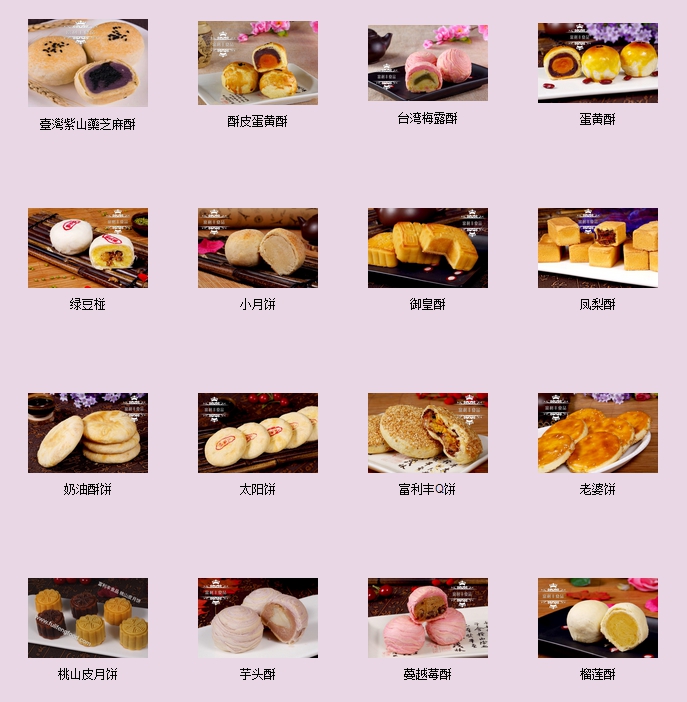Open the 芋头酥 product
The width and height of the screenshot is (687, 702).
[x=258, y=618]
